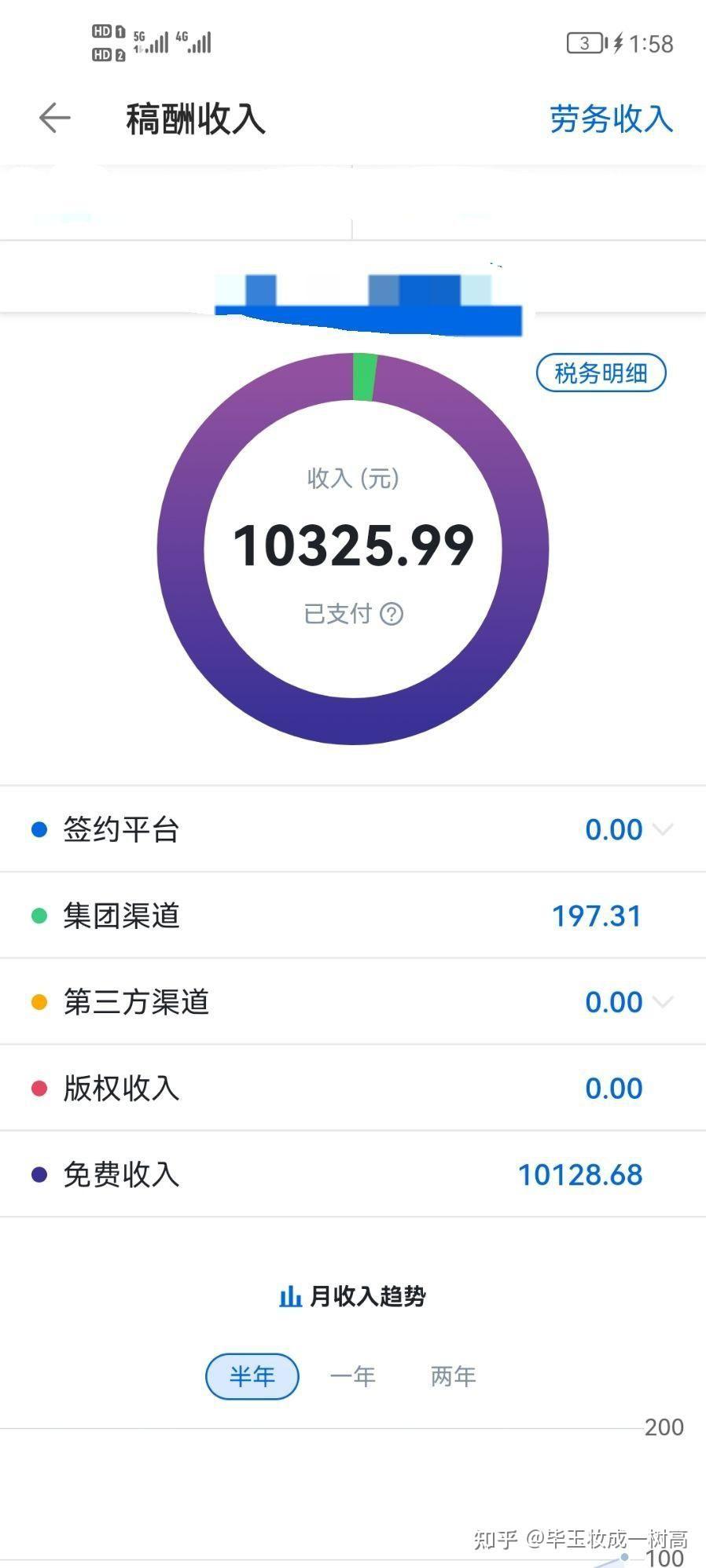Open the 劳务收入 tab

[609, 119]
